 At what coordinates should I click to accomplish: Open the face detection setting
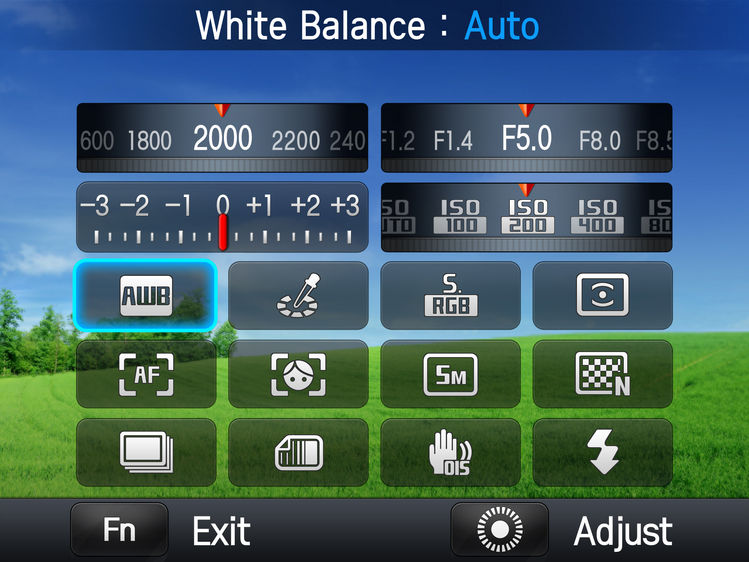tap(298, 374)
